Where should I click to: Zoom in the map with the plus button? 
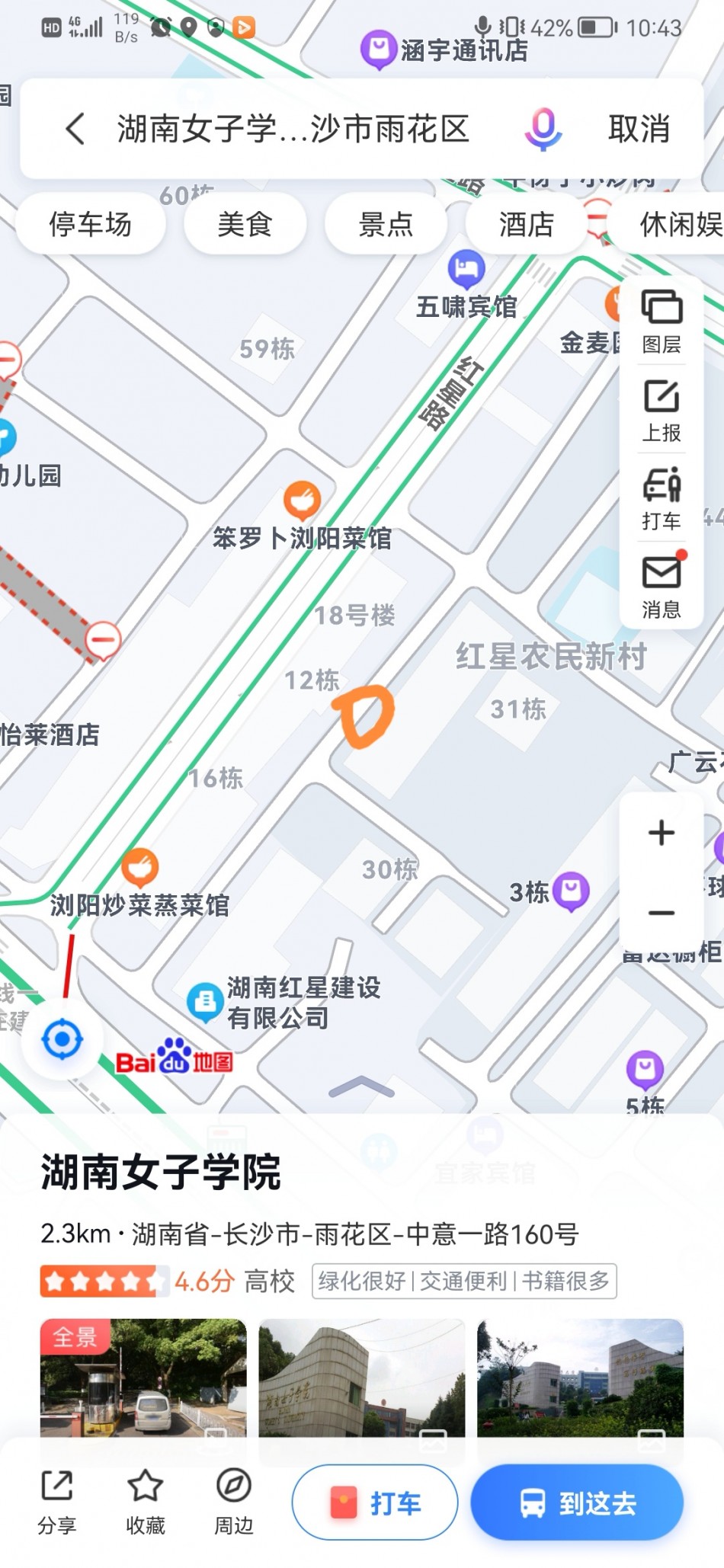(x=661, y=833)
